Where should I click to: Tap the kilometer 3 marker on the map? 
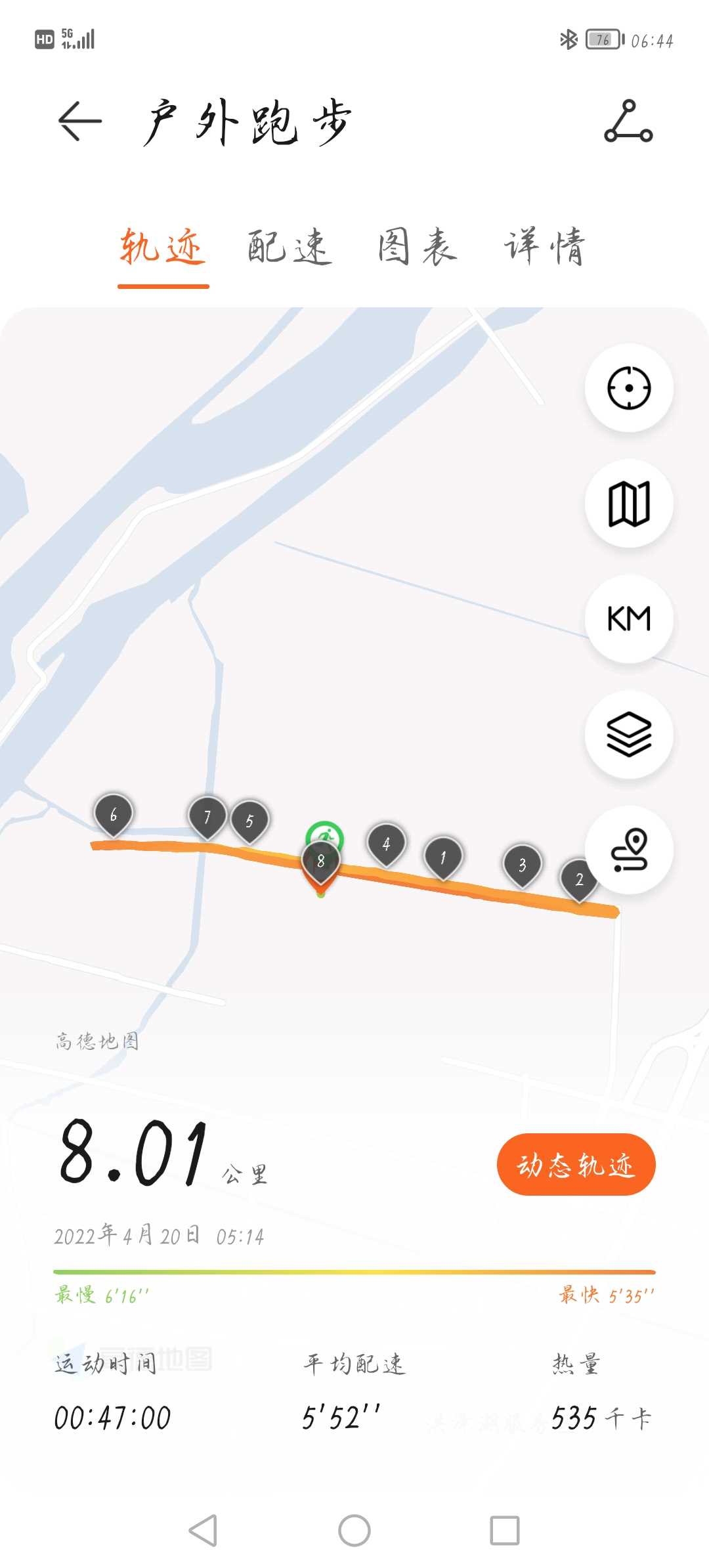click(523, 865)
